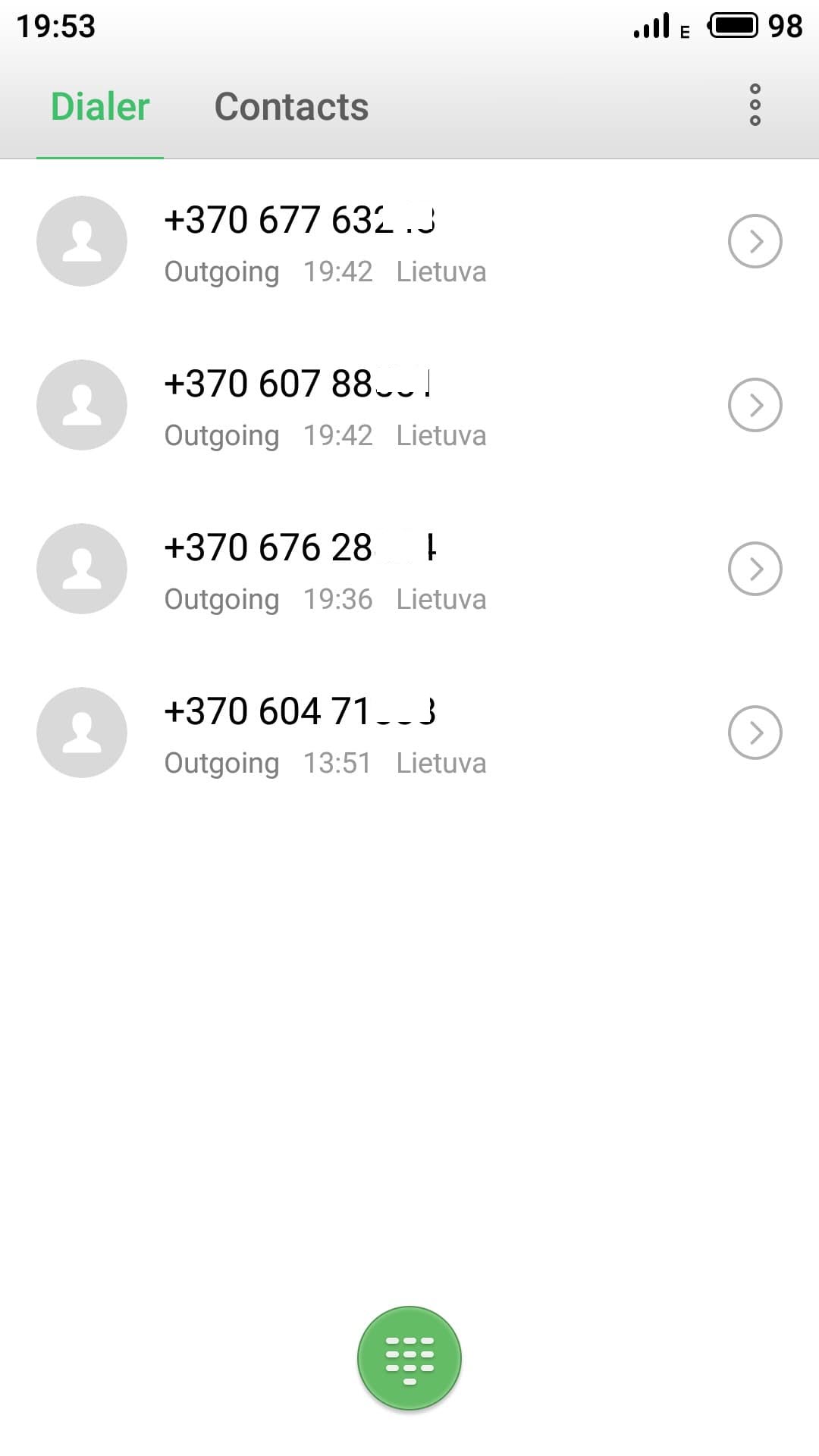Screen dimensions: 819x1456
Task: Expand details for the +370 677 call
Action: [755, 241]
